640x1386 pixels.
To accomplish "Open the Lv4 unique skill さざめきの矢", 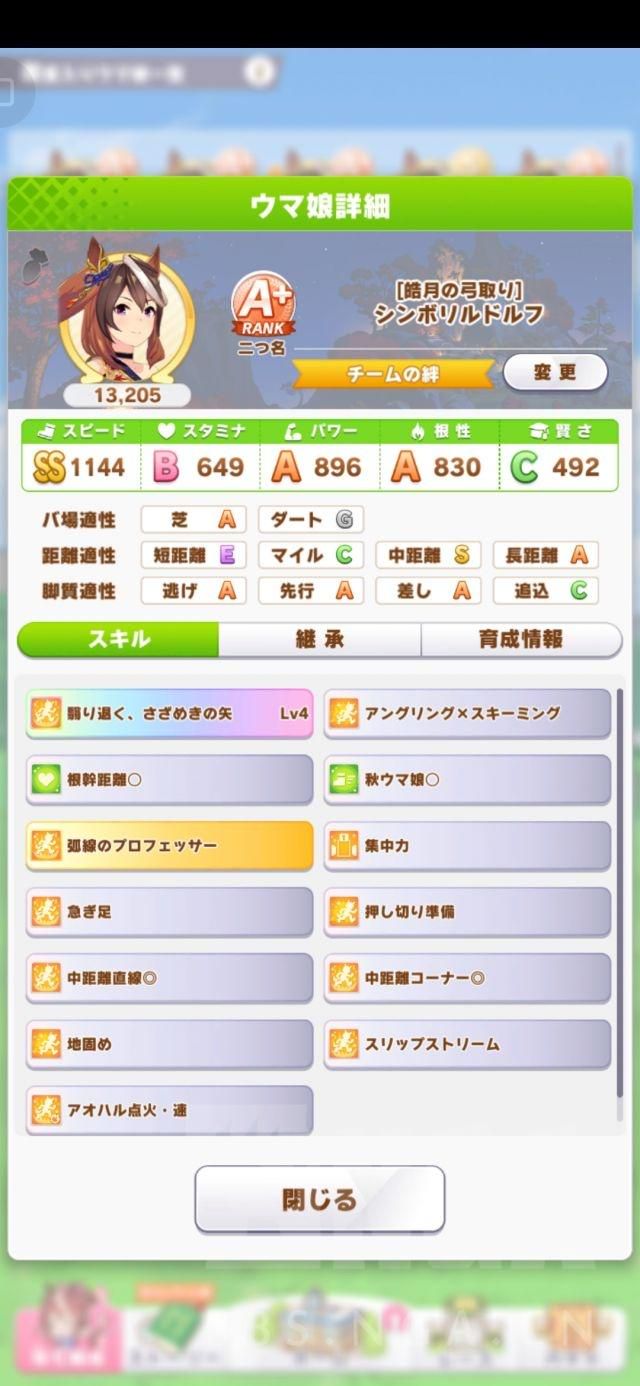I will (169, 714).
